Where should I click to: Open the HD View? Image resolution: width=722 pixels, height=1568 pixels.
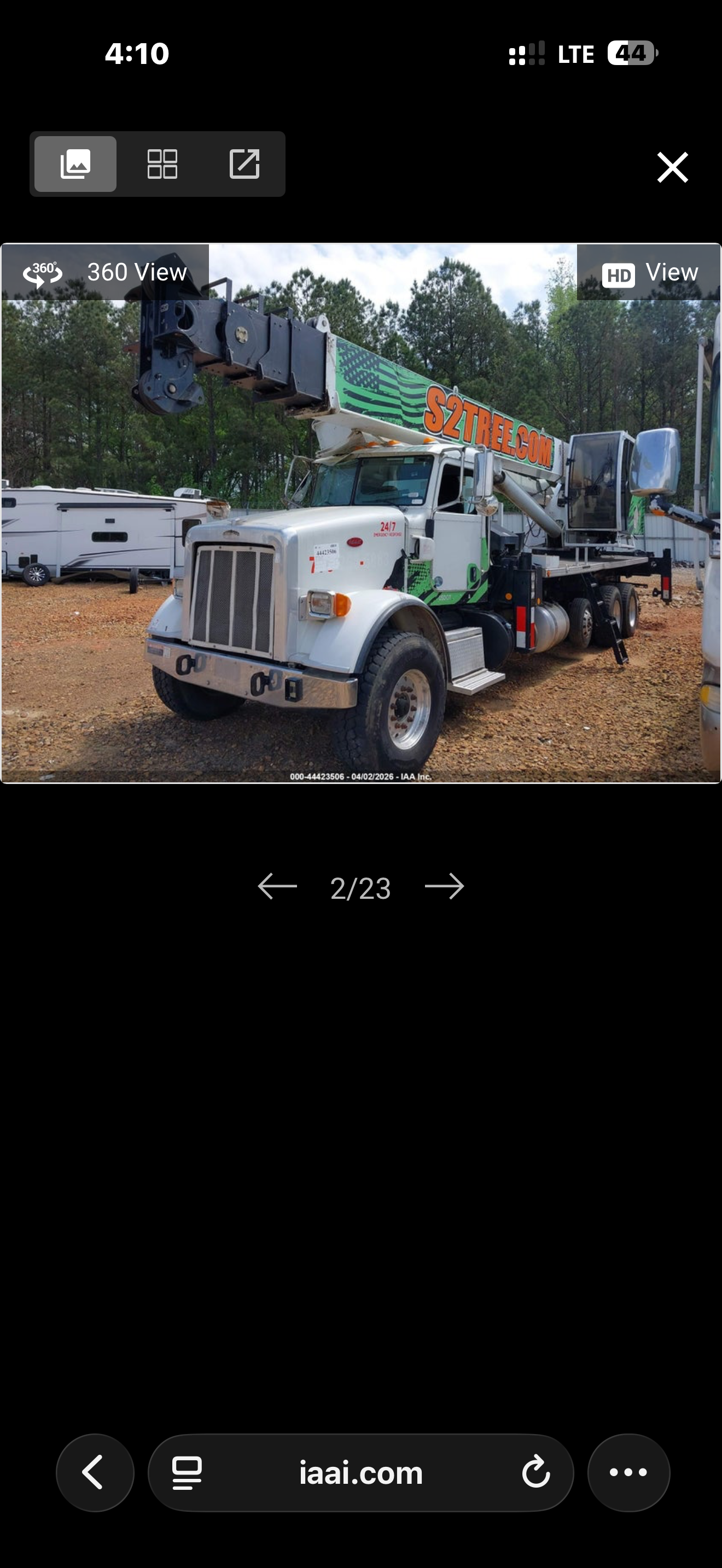pos(649,272)
